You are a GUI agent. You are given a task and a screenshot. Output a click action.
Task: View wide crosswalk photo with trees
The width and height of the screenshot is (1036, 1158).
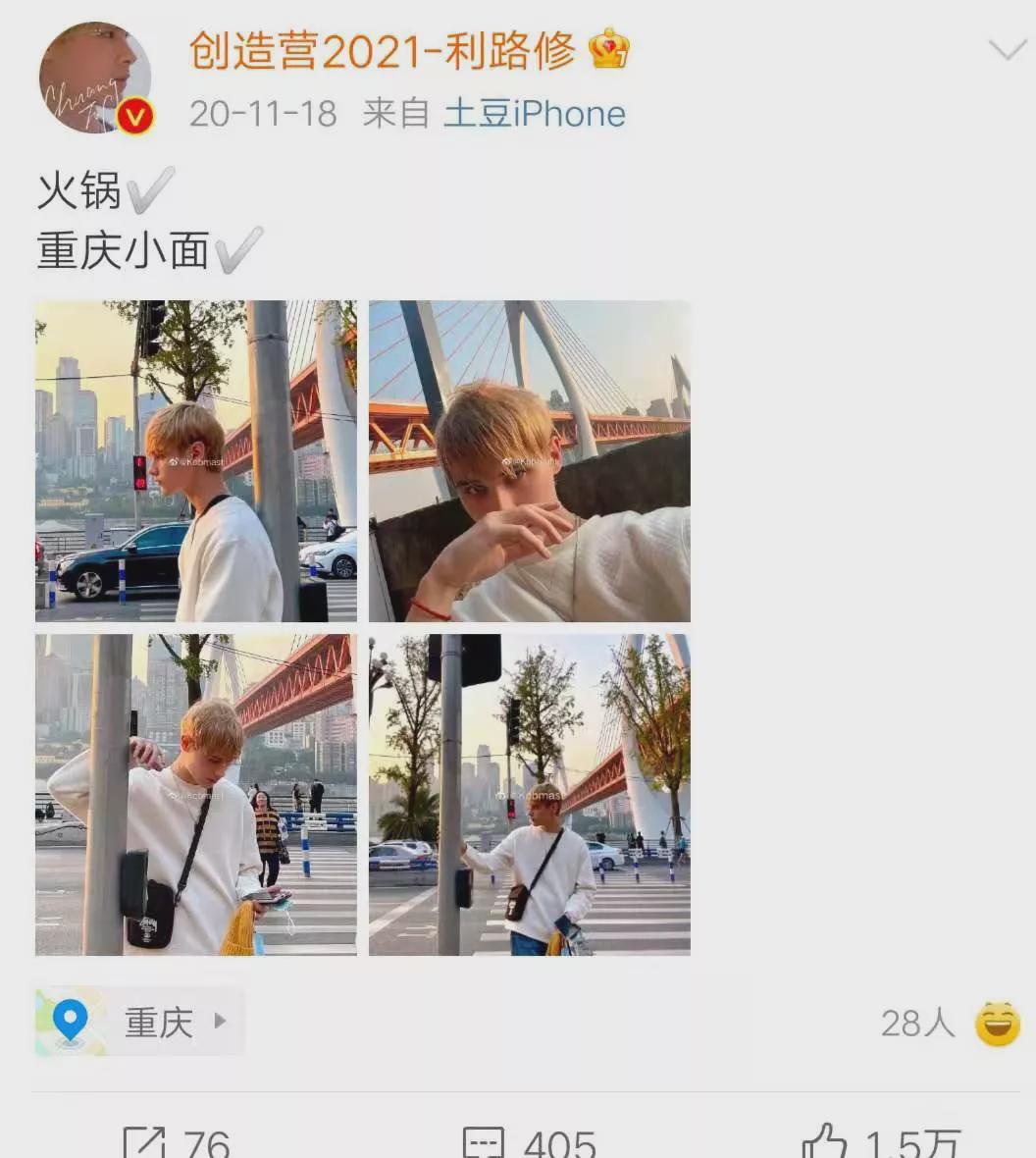click(x=530, y=795)
